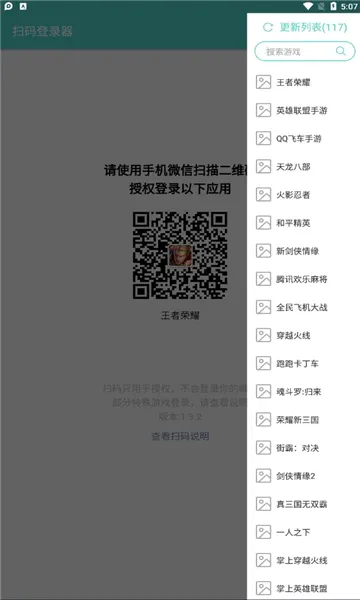The height and width of the screenshot is (600, 360).
Task: Choose 穿越火线 in the list
Action: pyautogui.click(x=304, y=336)
